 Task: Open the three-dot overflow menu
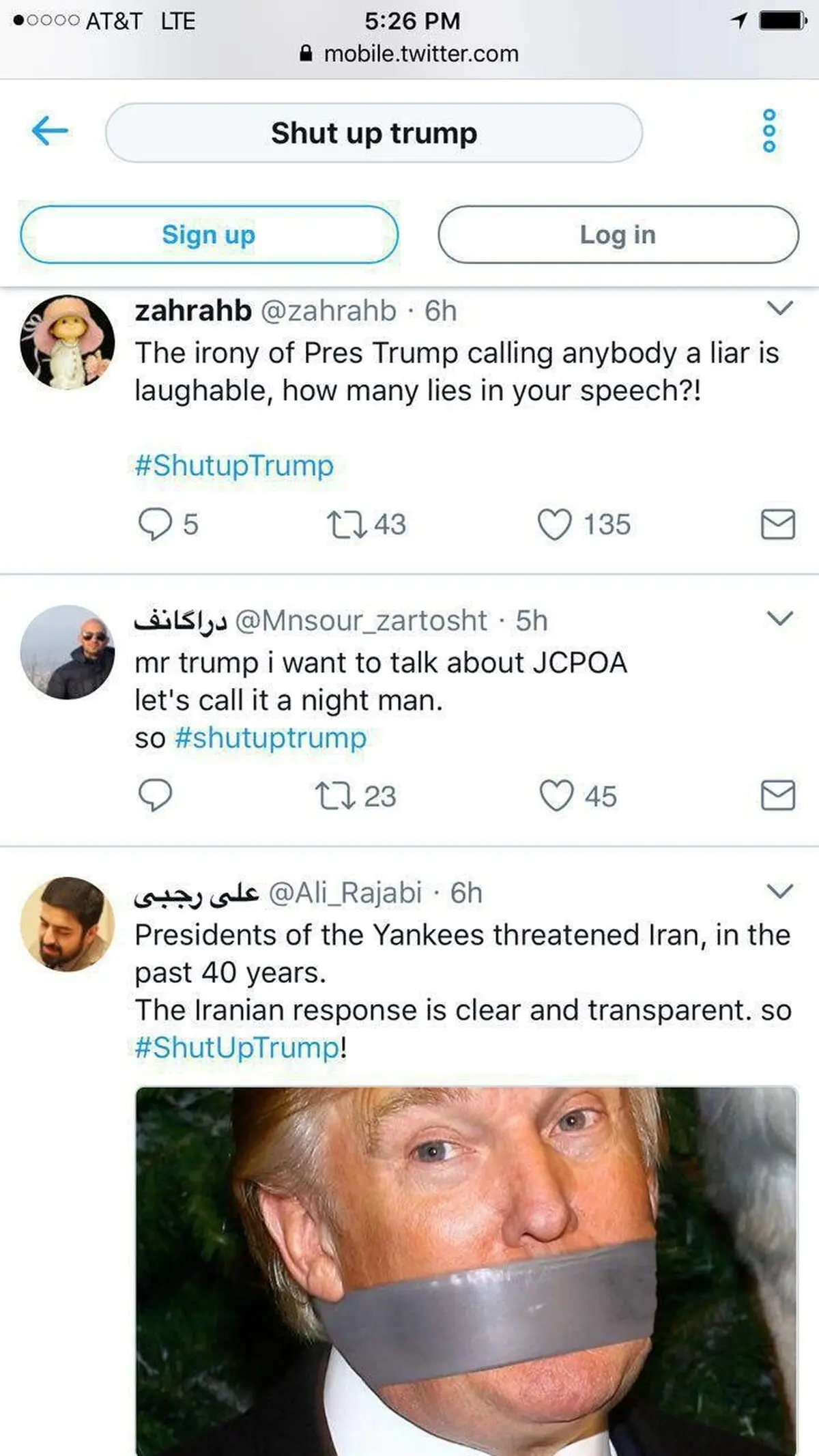(x=769, y=130)
